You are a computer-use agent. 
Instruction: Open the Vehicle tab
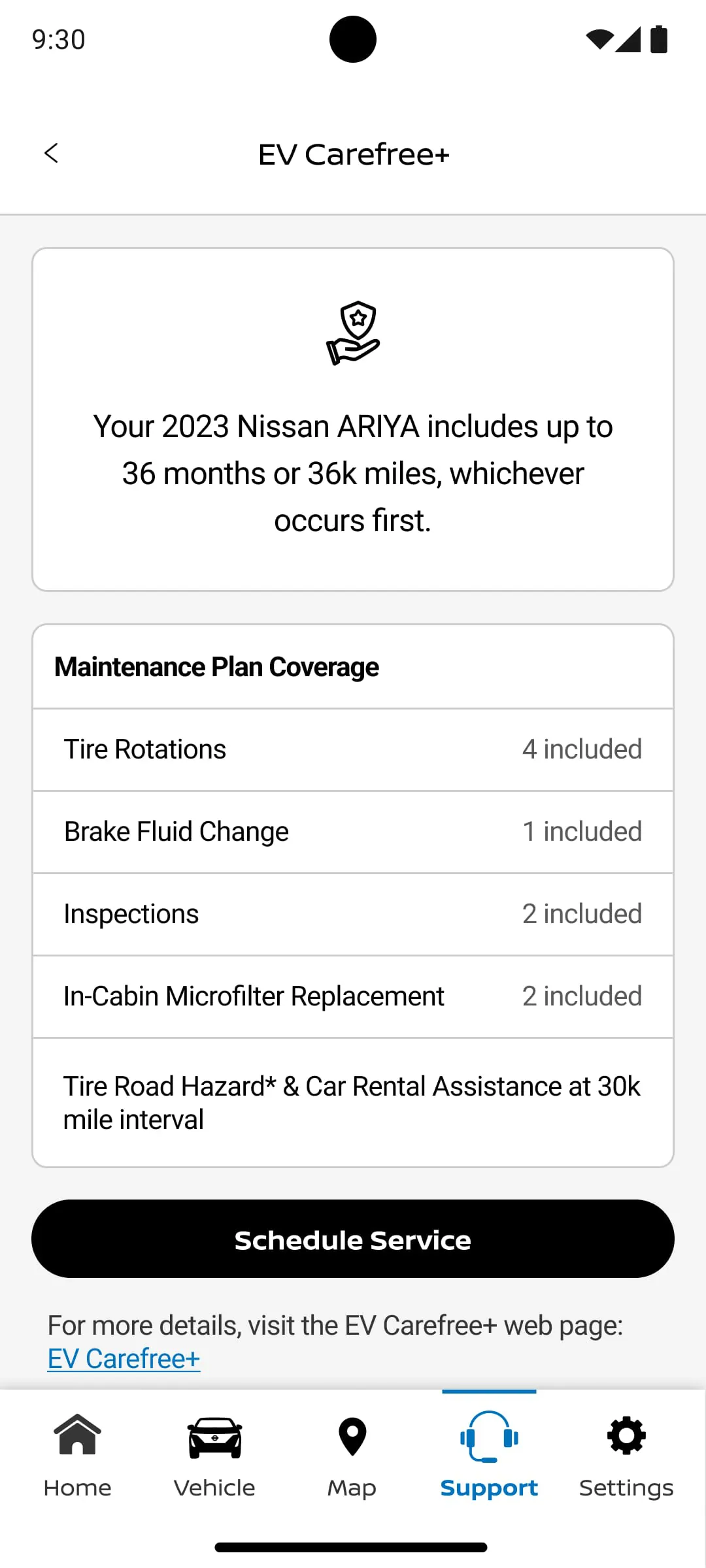click(x=214, y=1454)
